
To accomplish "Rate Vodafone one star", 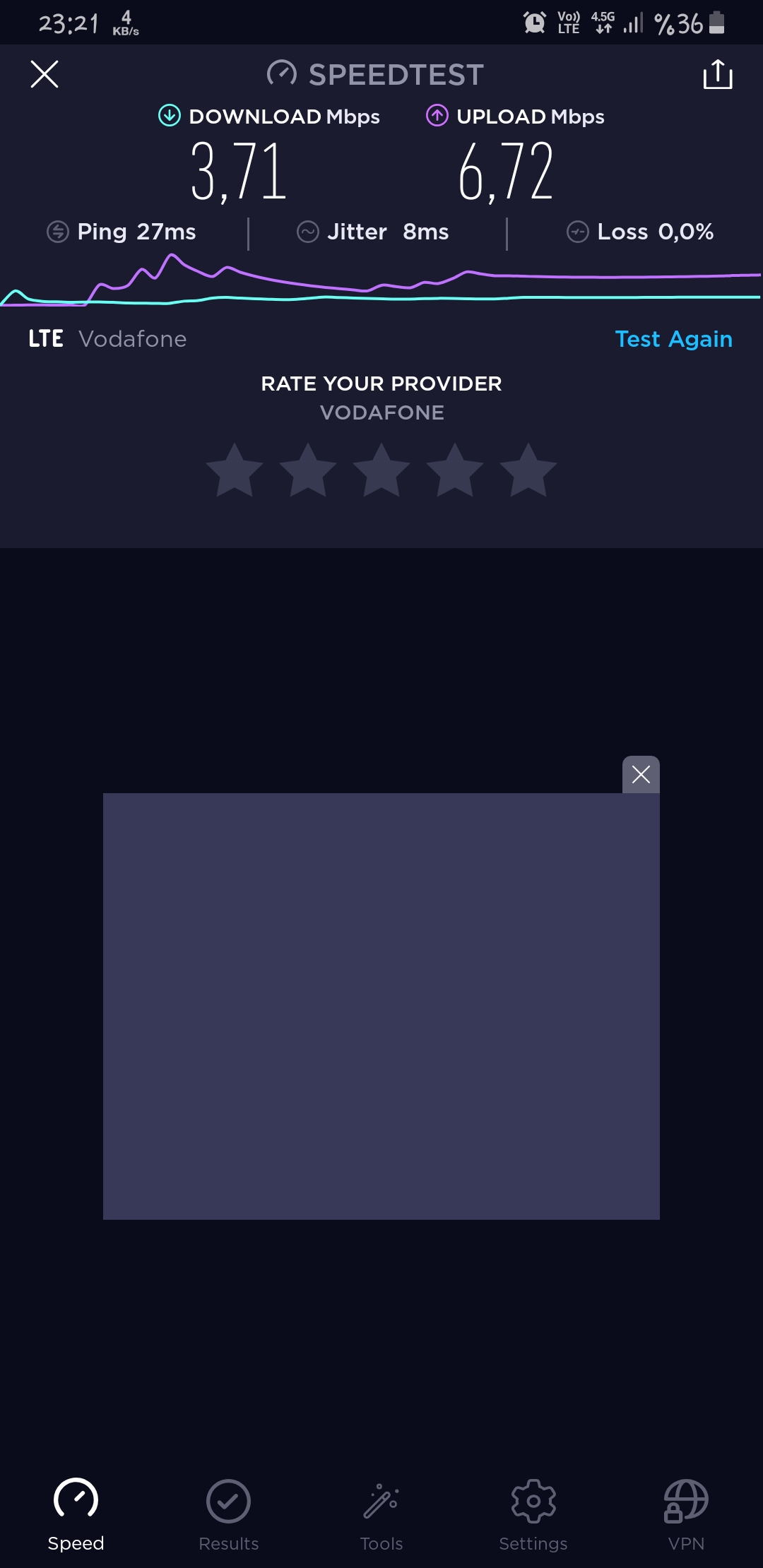I will click(235, 470).
